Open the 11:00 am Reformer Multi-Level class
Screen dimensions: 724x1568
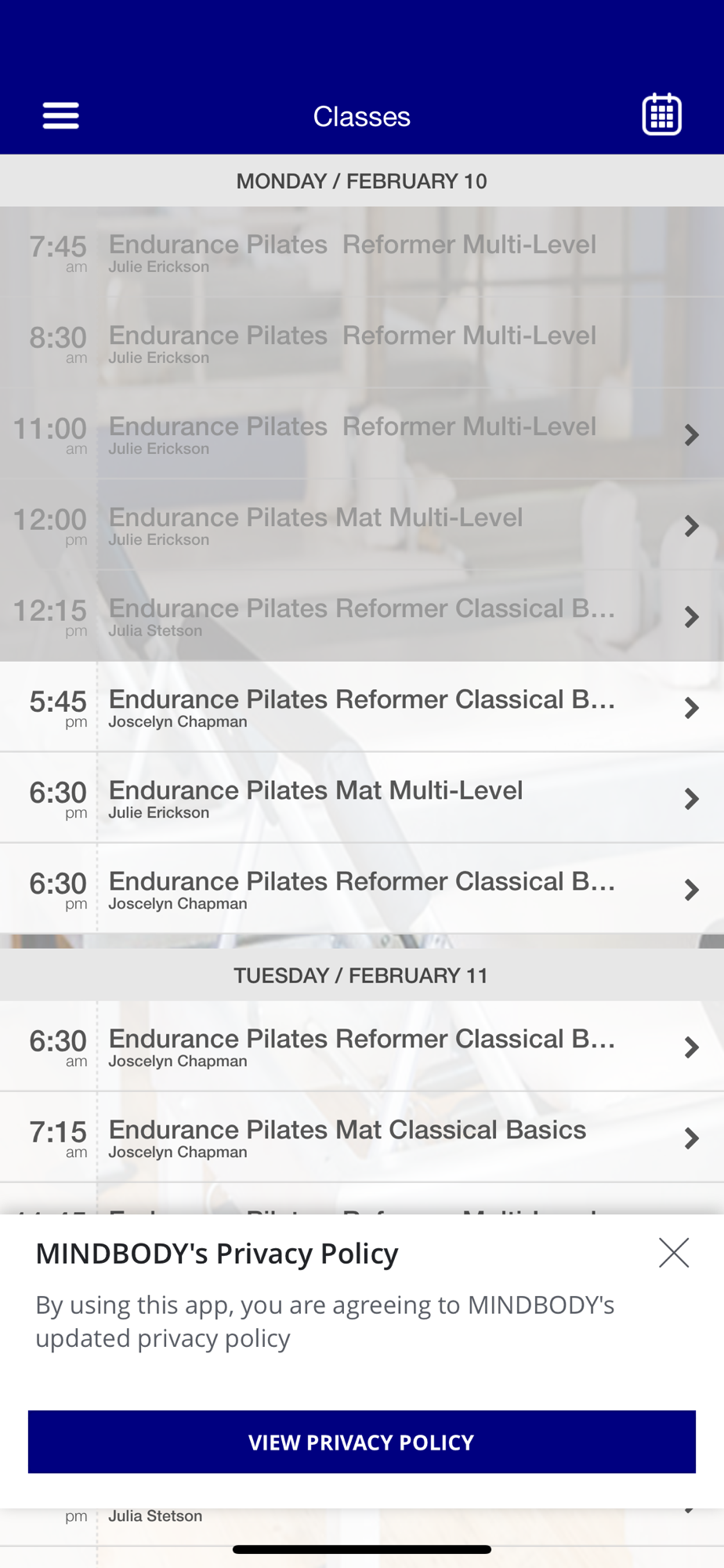click(362, 434)
